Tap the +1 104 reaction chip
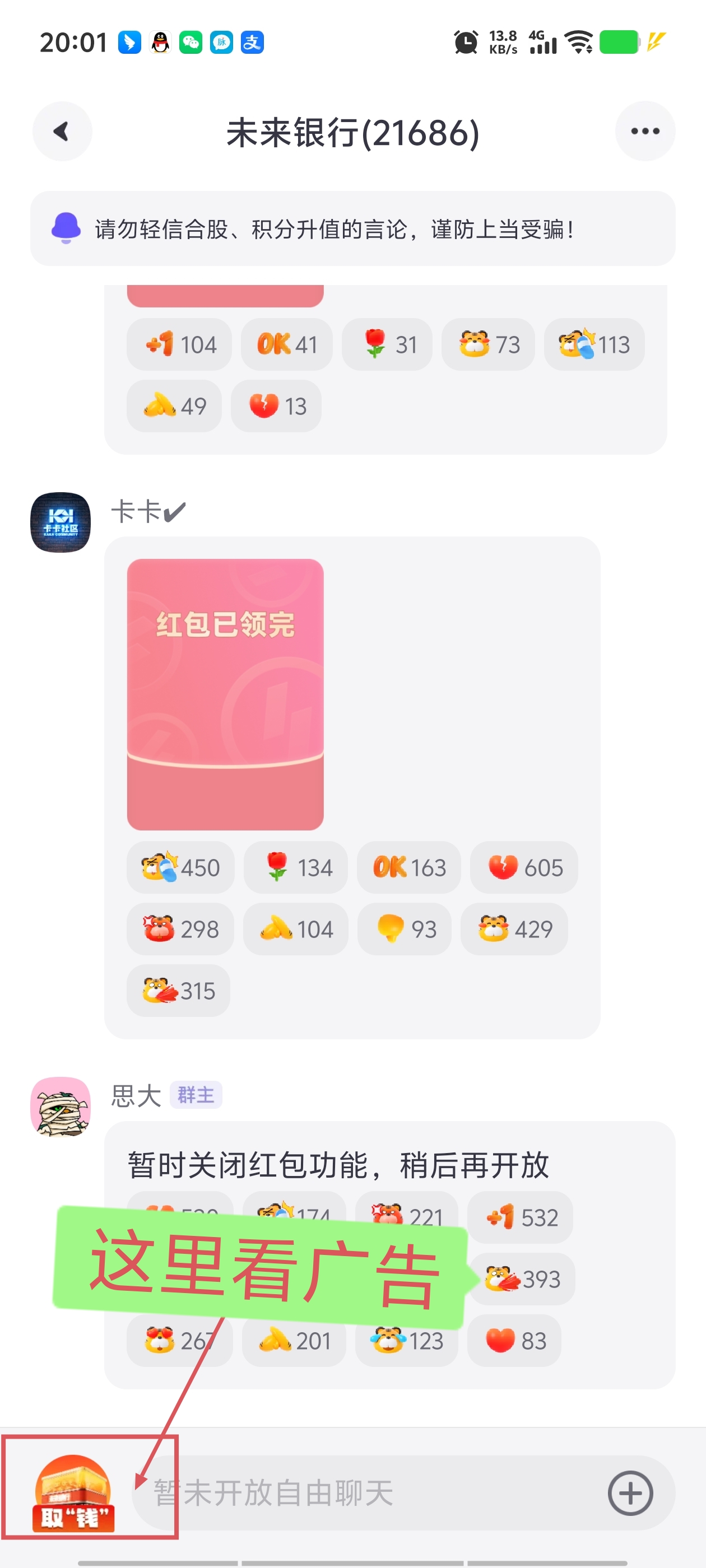The image size is (706, 1568). [x=179, y=344]
